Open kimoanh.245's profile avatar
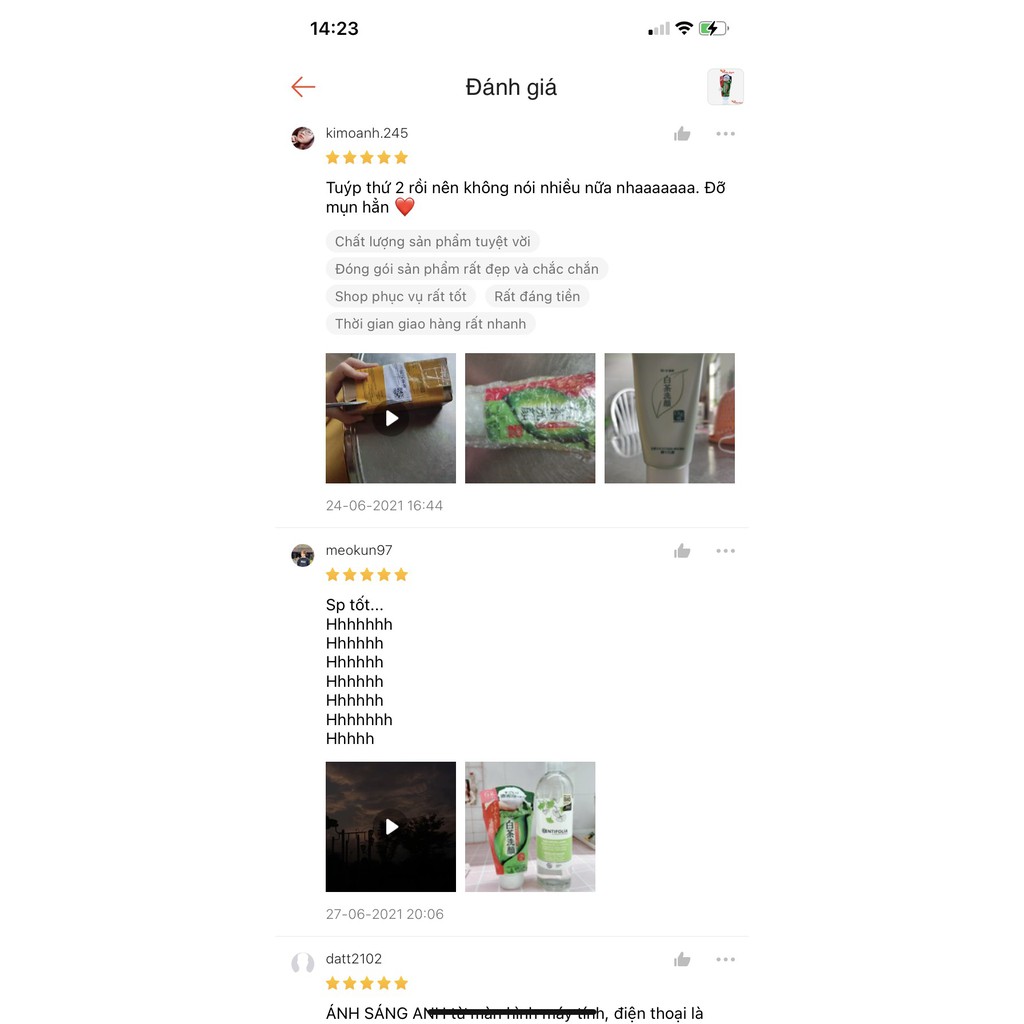1024x1024 pixels. point(303,138)
